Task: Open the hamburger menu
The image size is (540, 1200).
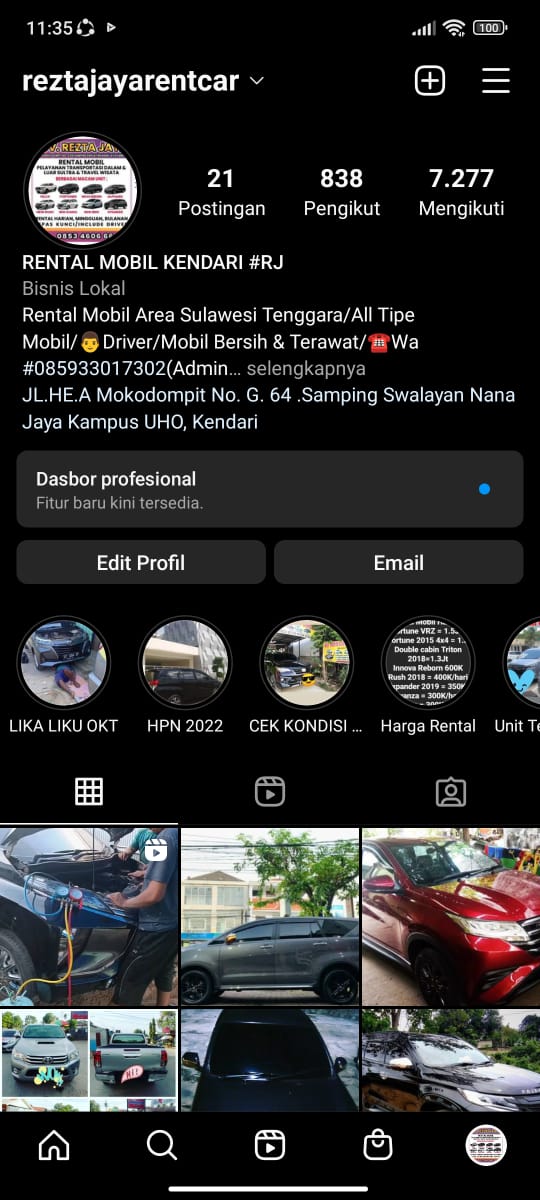Action: click(x=496, y=81)
